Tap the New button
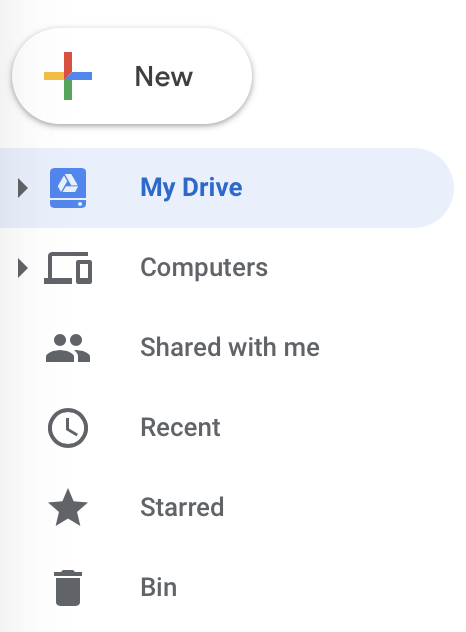466x632 pixels. click(x=132, y=76)
